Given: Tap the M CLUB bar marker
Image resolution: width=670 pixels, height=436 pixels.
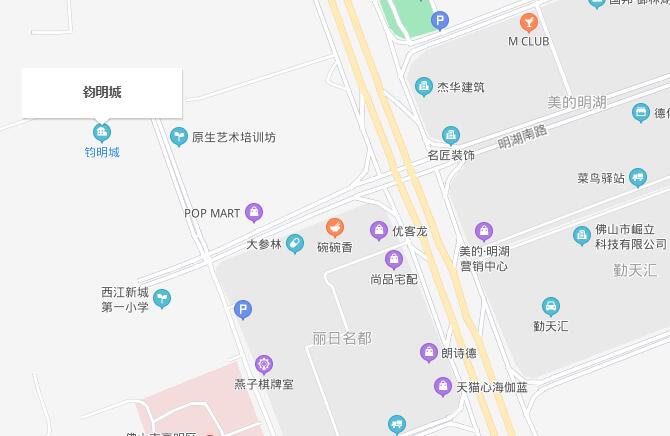Looking at the screenshot, I should coord(529,22).
